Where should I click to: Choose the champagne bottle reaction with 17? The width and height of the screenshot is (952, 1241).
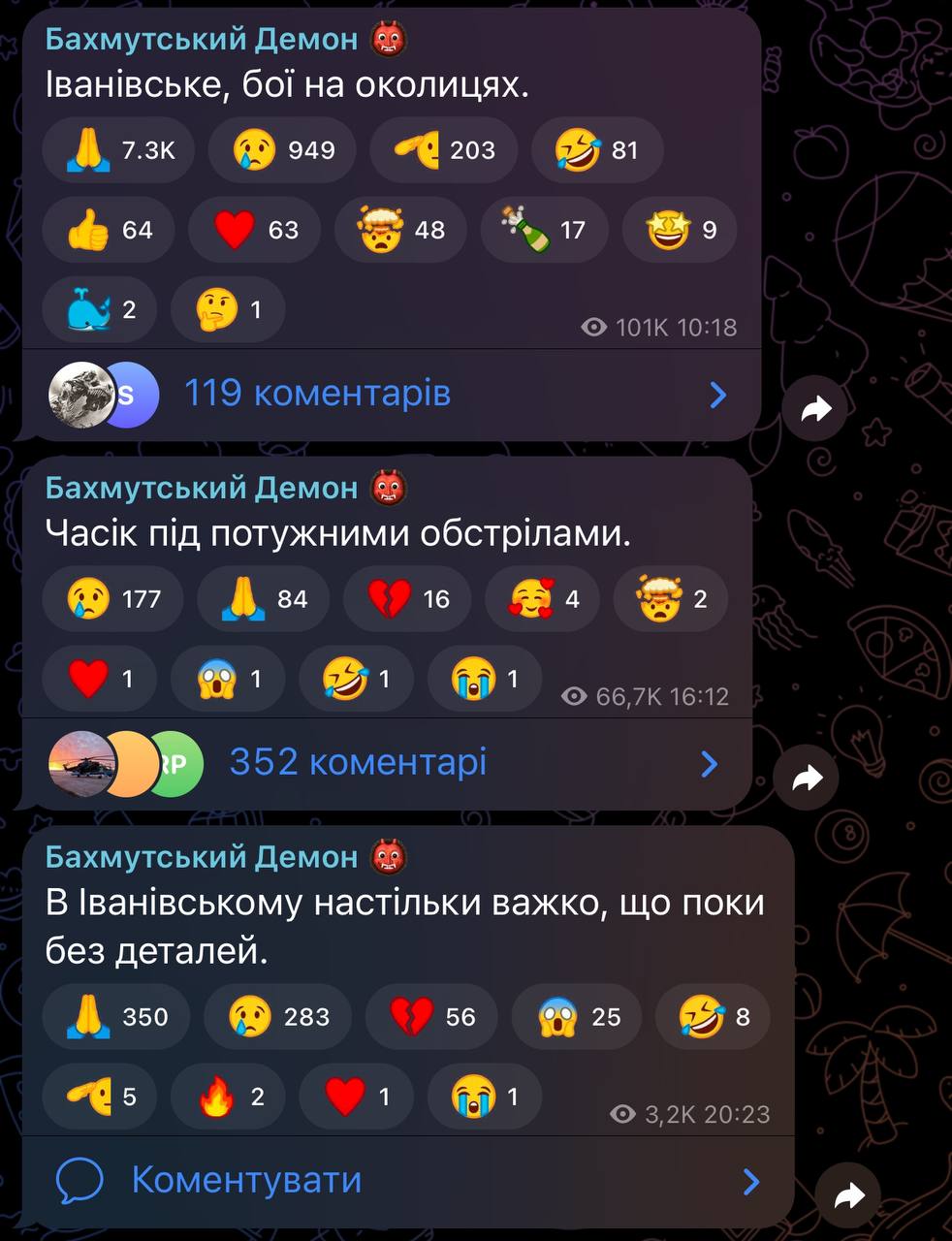point(544,230)
